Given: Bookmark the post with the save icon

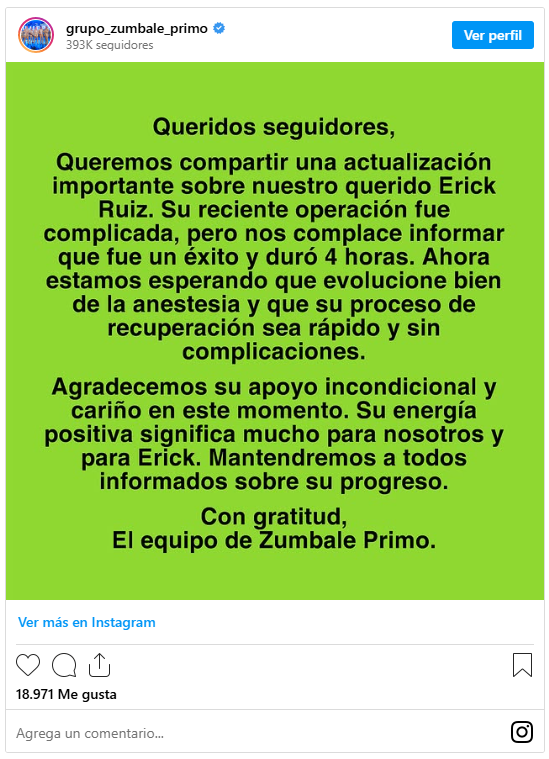Looking at the screenshot, I should pos(522,665).
